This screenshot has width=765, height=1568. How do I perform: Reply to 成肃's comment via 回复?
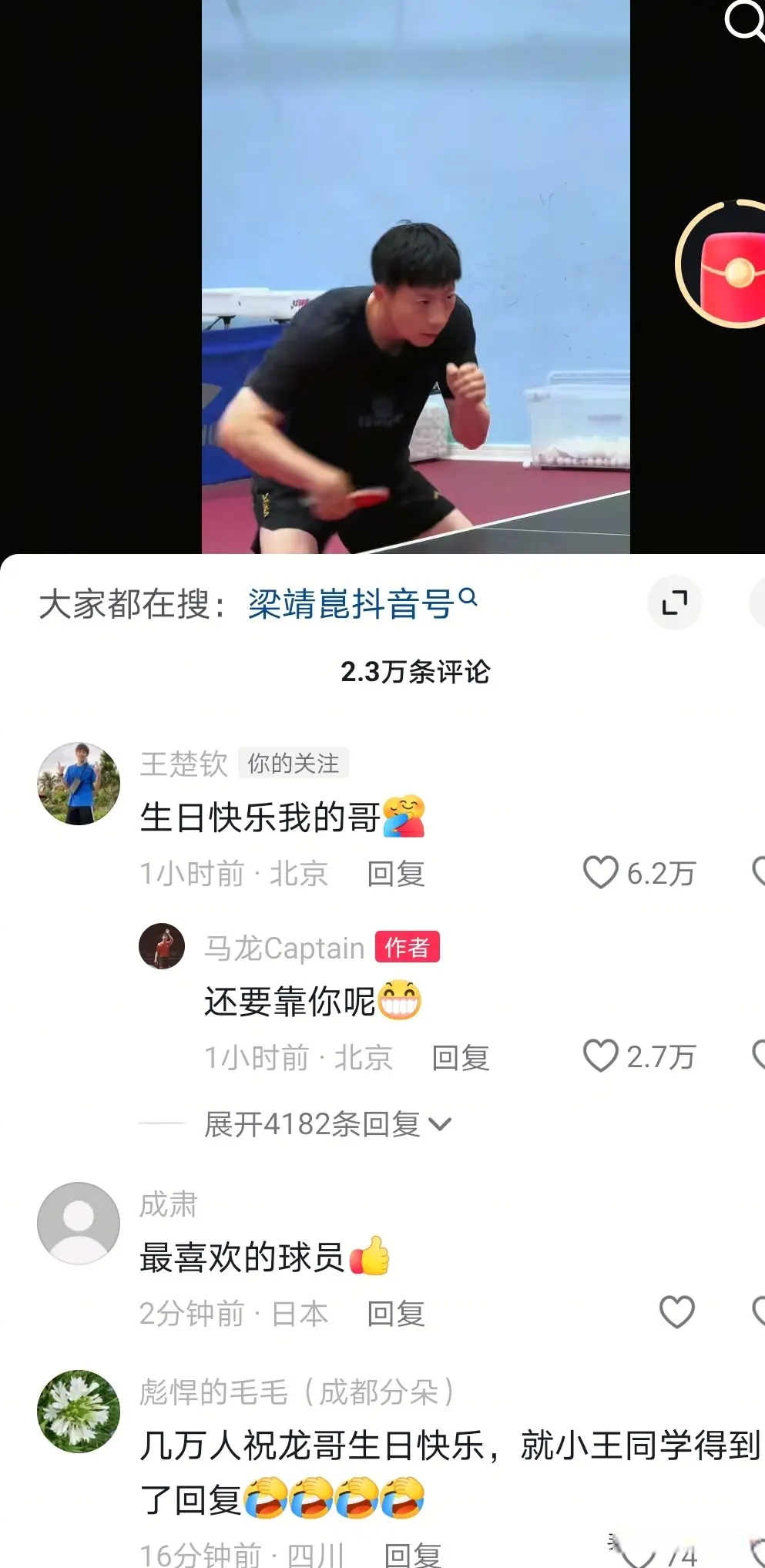(x=395, y=1315)
